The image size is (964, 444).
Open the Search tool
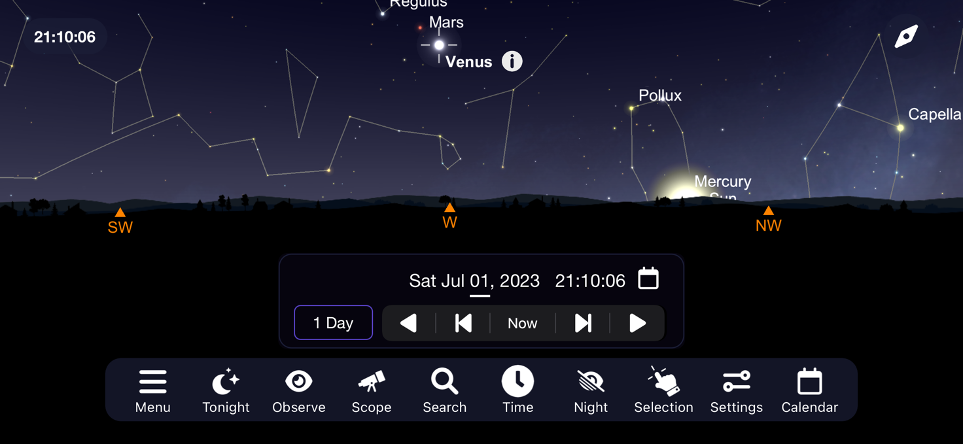(444, 390)
